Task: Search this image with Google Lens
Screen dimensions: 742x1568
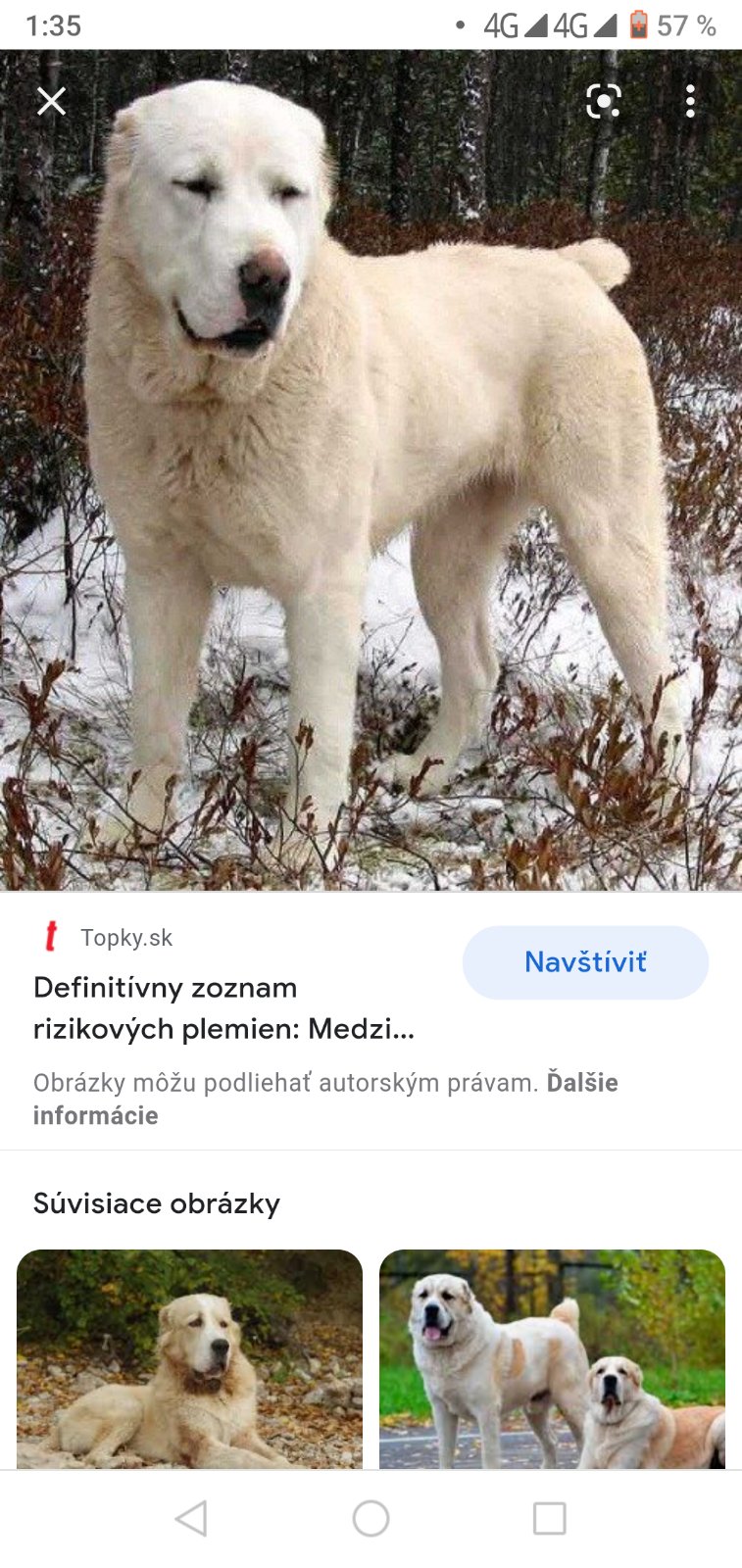Action: tap(603, 101)
